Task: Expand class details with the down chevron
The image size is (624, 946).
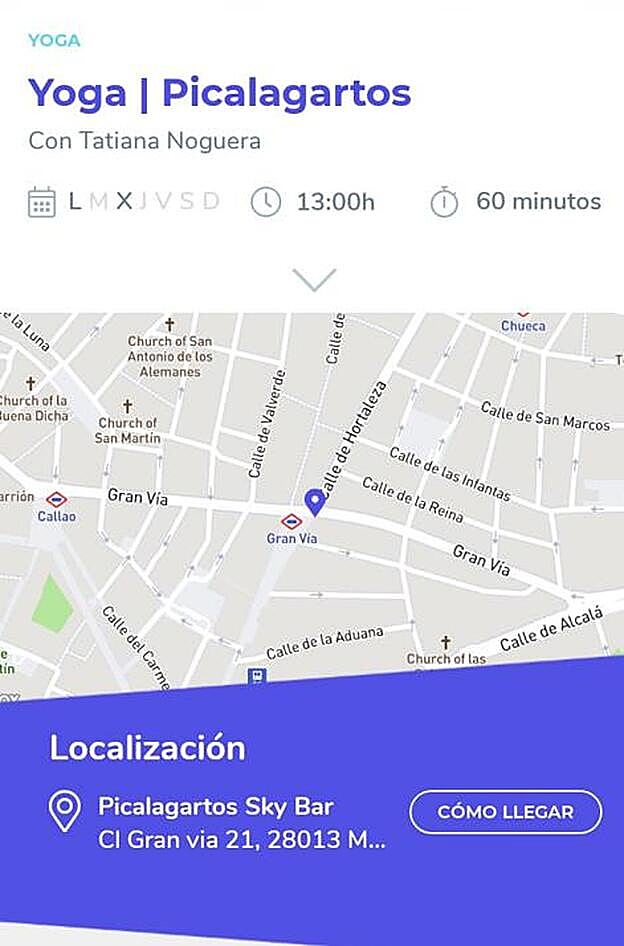Action: (315, 280)
